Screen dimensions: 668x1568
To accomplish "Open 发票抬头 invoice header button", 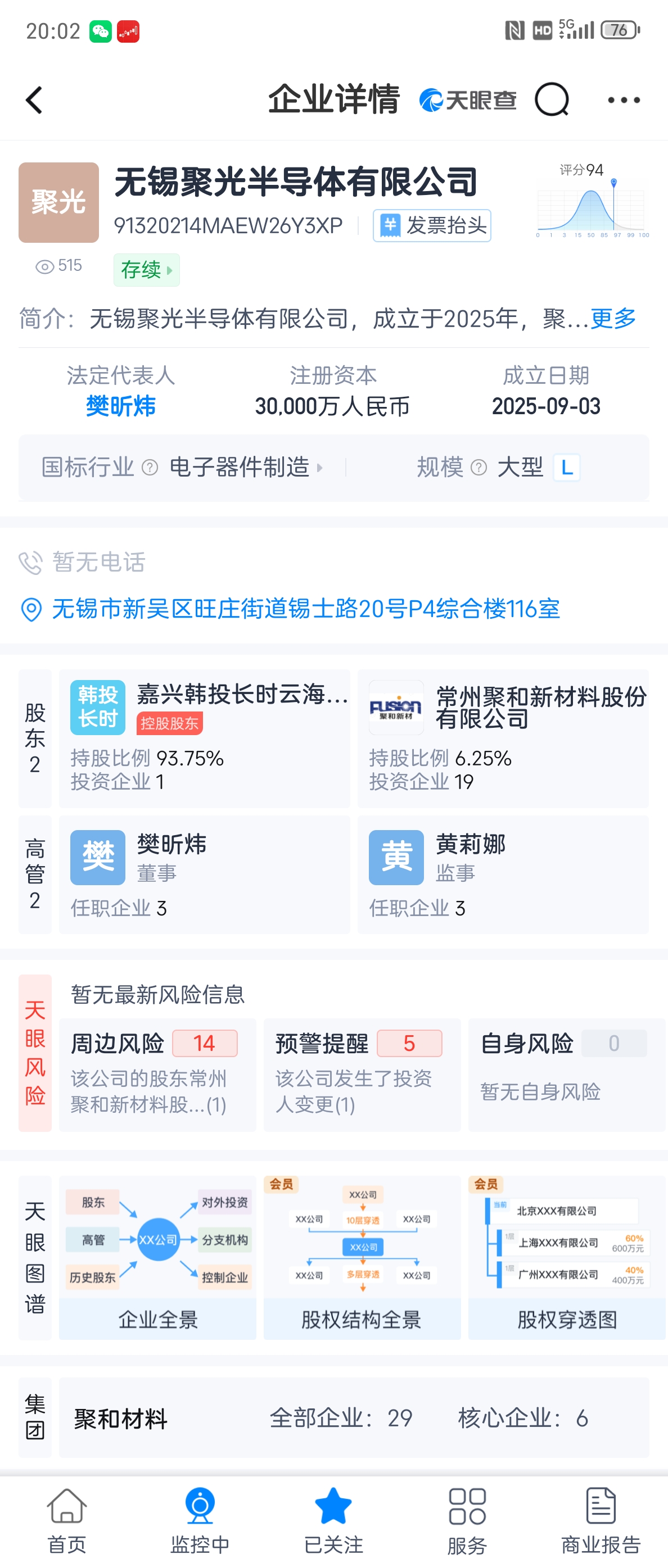I will click(x=432, y=226).
